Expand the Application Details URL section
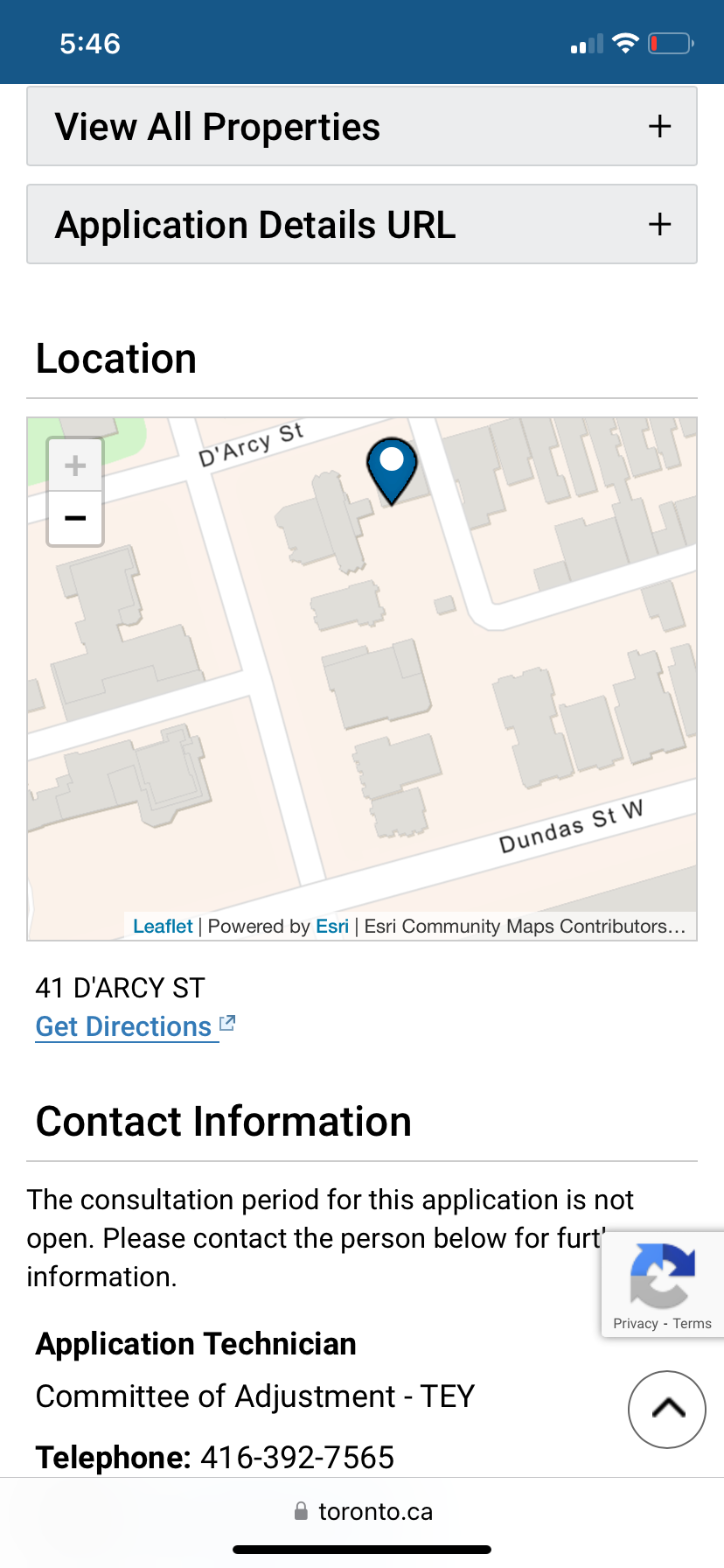This screenshot has height=1568, width=724. click(361, 225)
